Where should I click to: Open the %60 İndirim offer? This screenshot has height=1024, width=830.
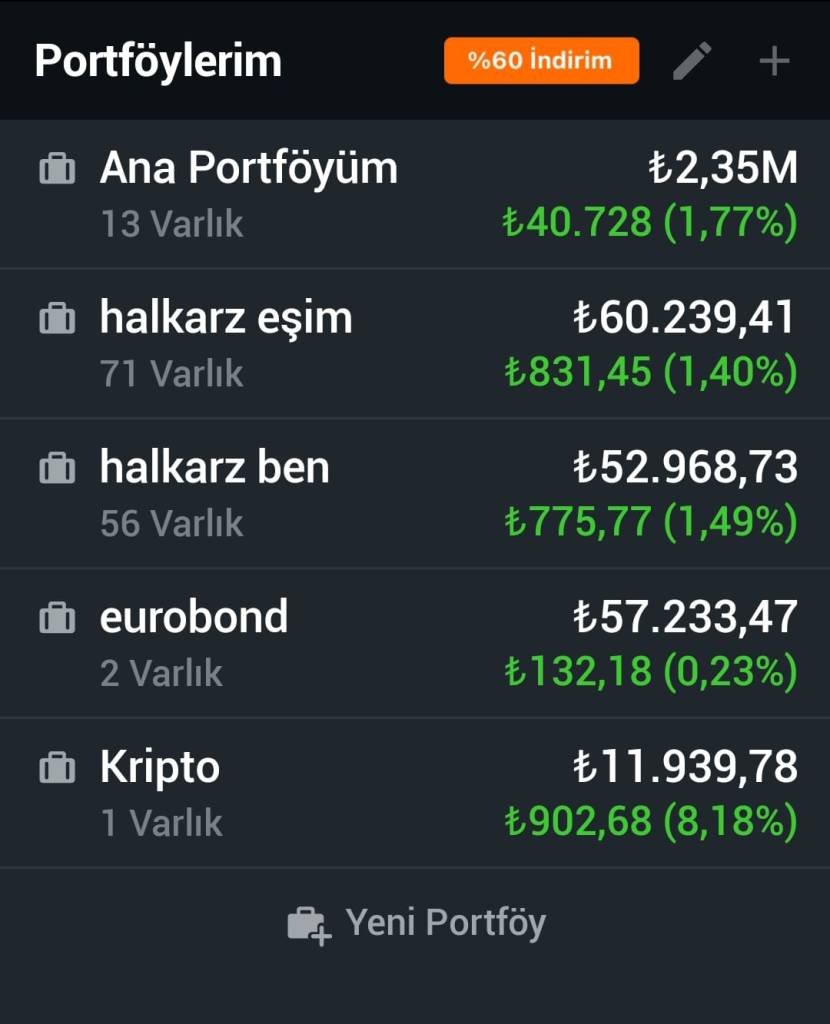click(x=541, y=61)
